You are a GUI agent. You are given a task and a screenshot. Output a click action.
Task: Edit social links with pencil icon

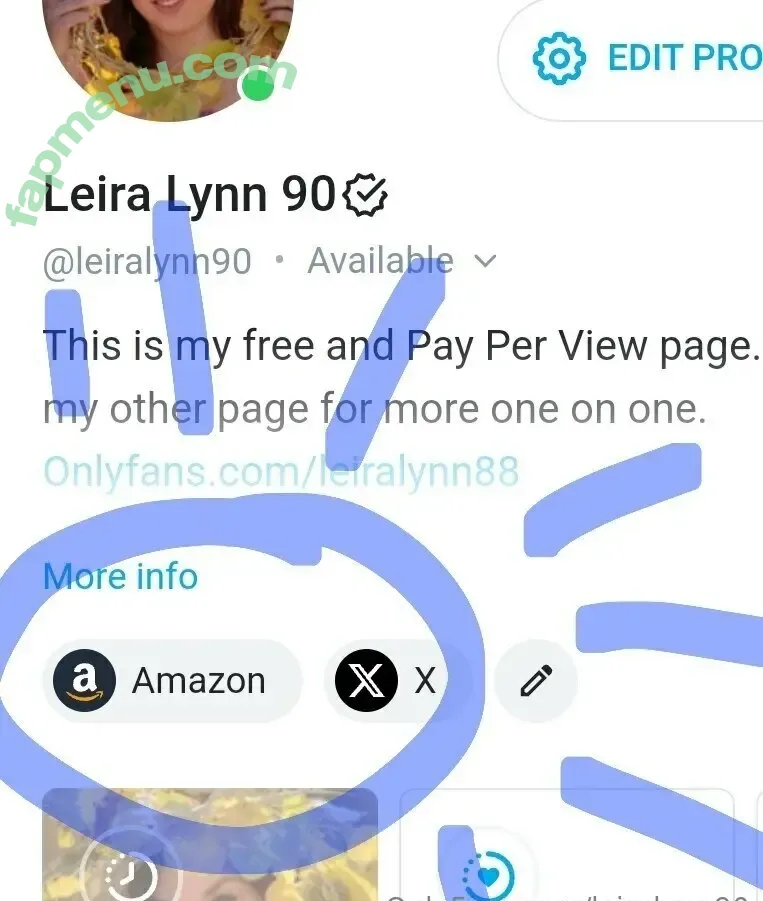(537, 681)
